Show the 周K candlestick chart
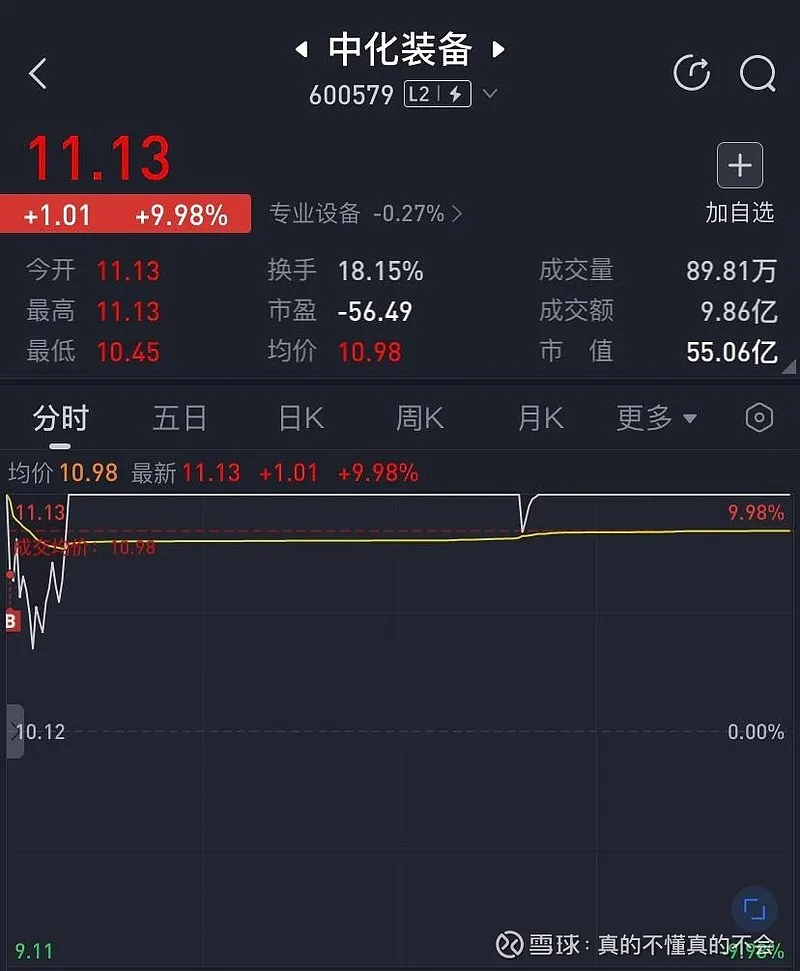This screenshot has height=971, width=800. click(420, 418)
